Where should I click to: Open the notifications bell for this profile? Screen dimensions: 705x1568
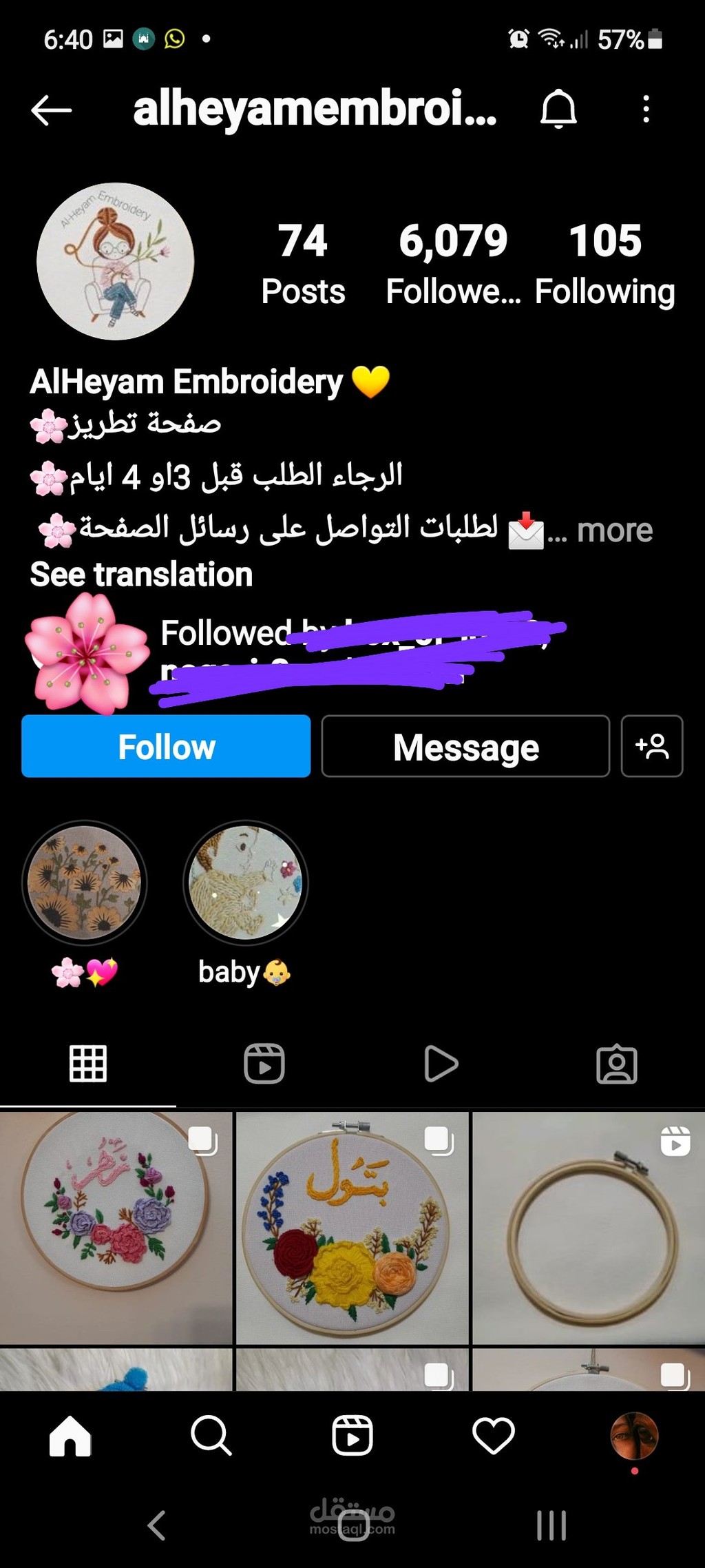pos(558,109)
